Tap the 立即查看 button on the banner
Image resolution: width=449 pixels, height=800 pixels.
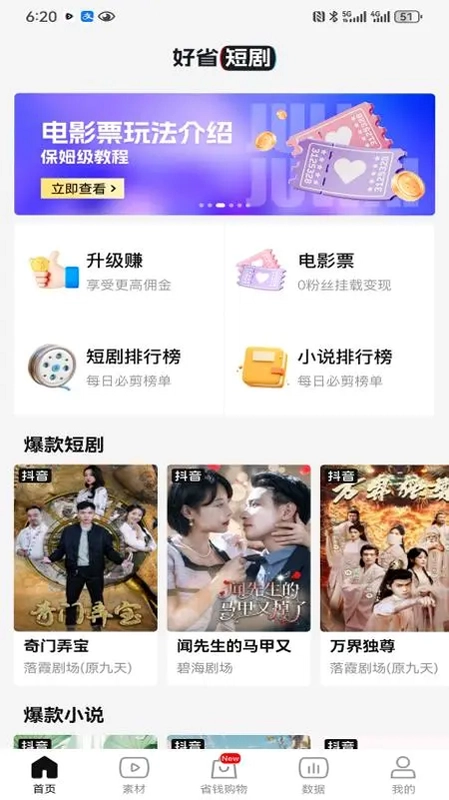coord(82,188)
